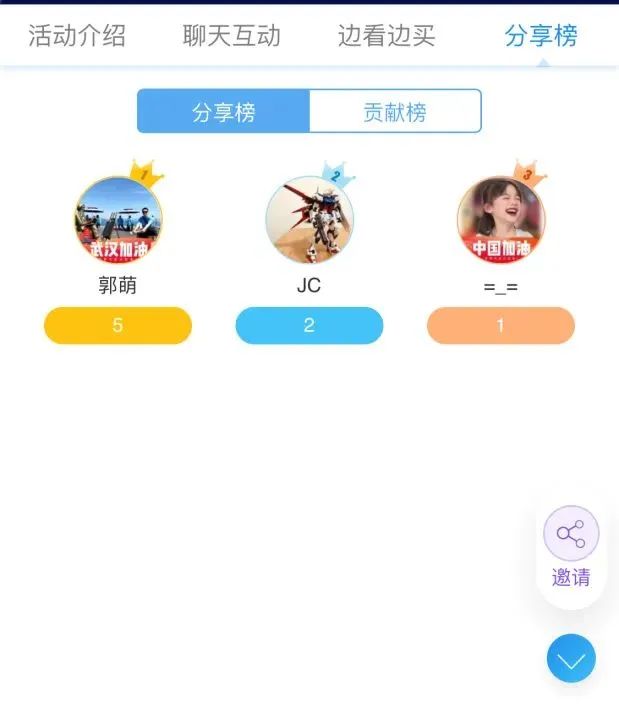Tap the 邀请 share button
This screenshot has height=707, width=619.
pos(571,547)
